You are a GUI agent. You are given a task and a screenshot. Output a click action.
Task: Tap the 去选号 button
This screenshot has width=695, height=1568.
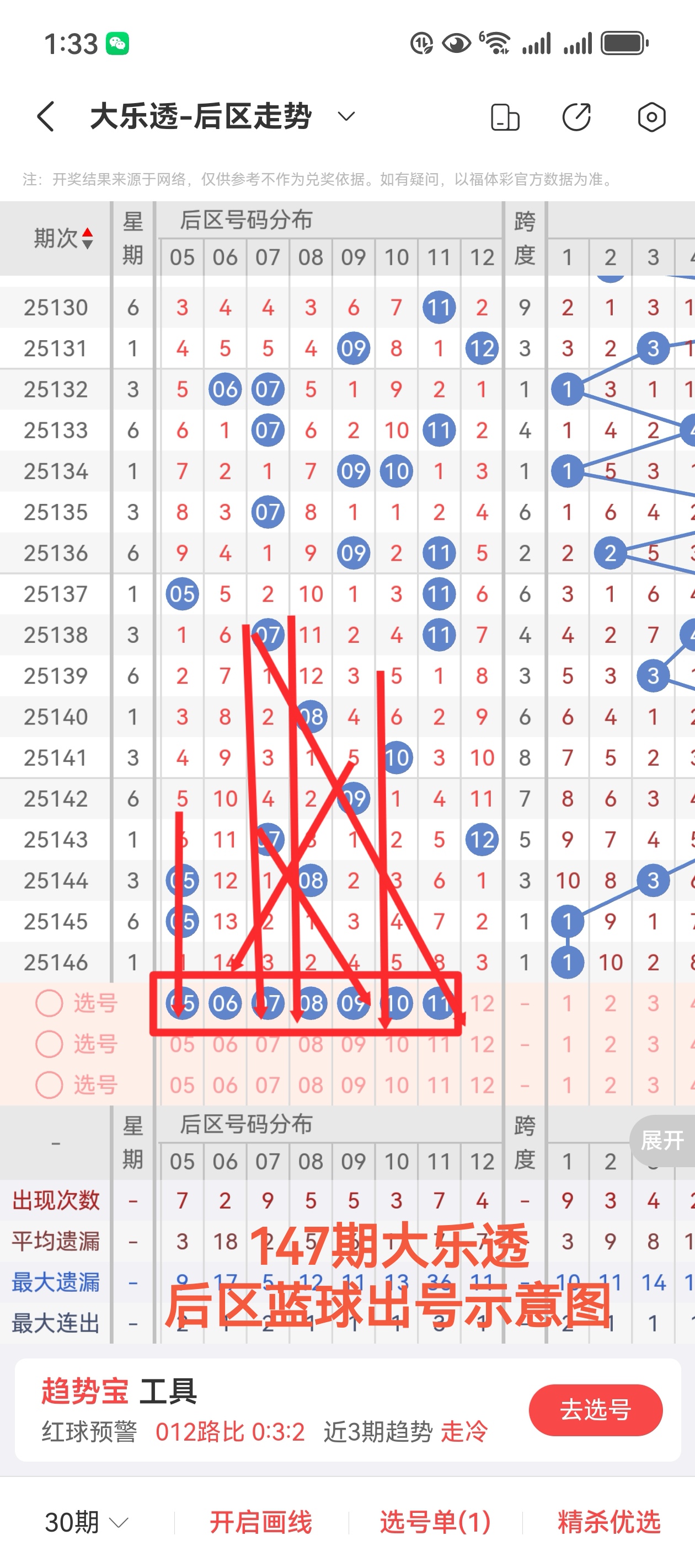(x=595, y=1410)
